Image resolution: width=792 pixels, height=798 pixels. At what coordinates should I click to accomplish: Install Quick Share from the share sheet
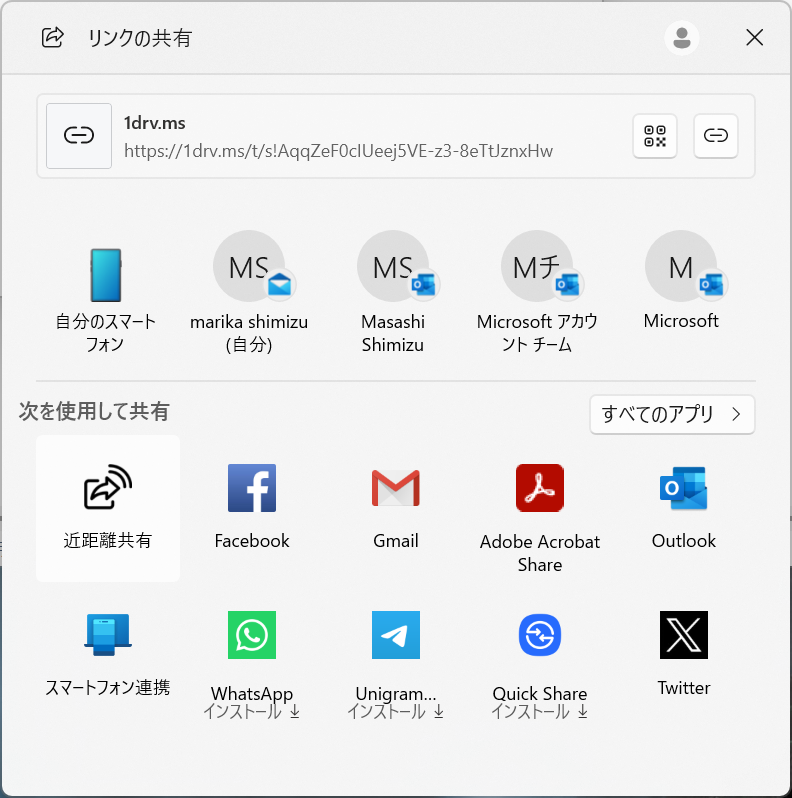(x=539, y=655)
